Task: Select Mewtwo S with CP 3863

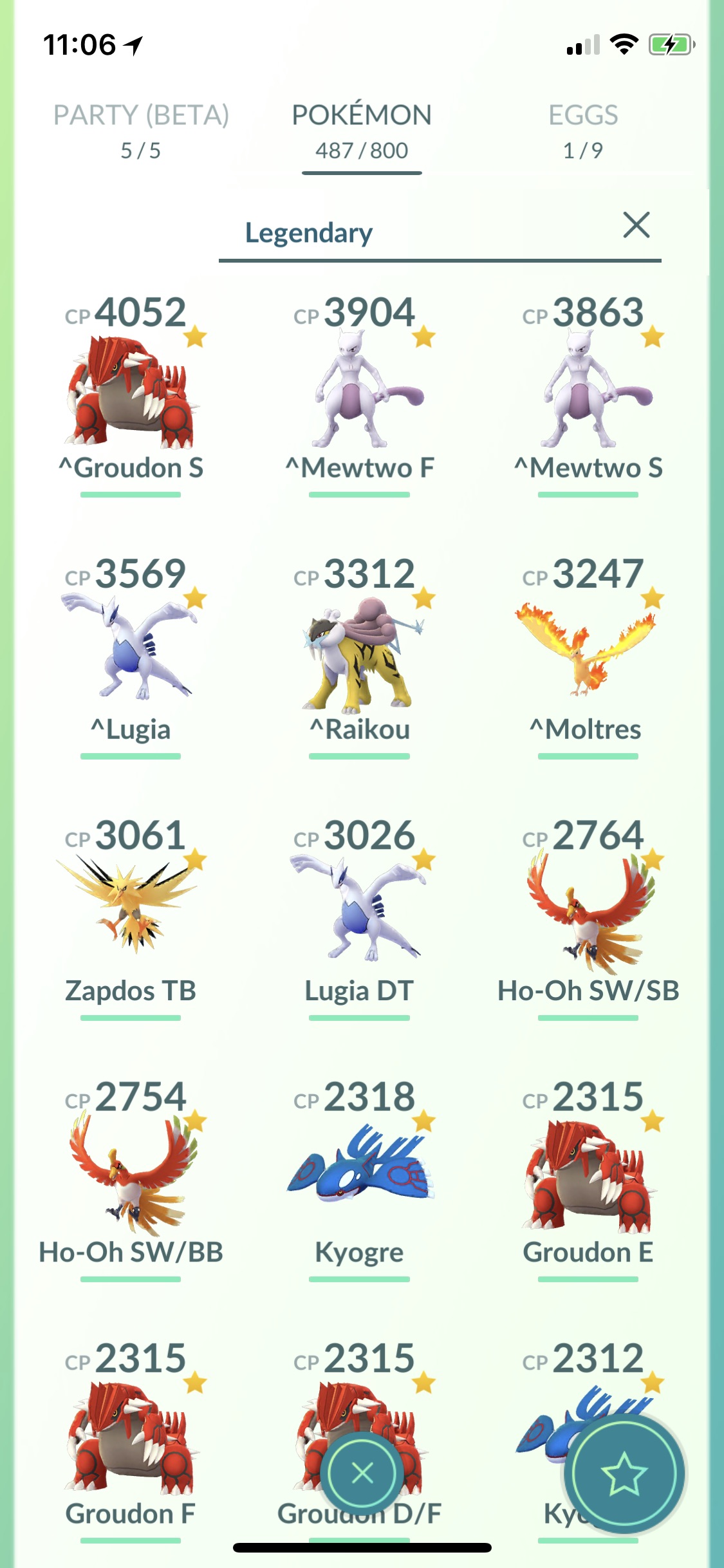Action: coord(588,393)
